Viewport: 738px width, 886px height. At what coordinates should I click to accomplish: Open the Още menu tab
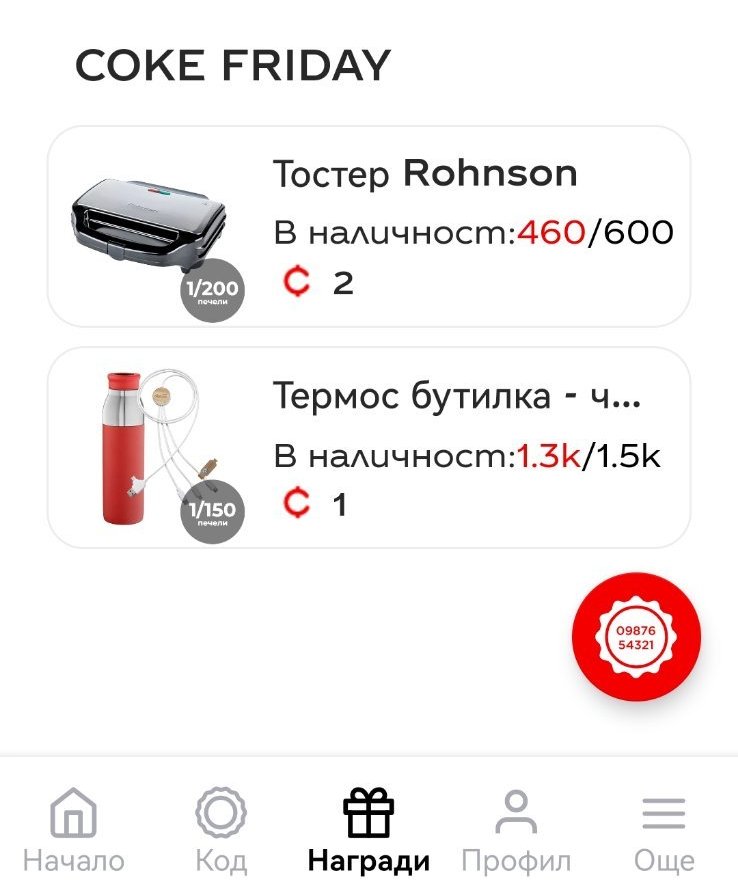664,830
